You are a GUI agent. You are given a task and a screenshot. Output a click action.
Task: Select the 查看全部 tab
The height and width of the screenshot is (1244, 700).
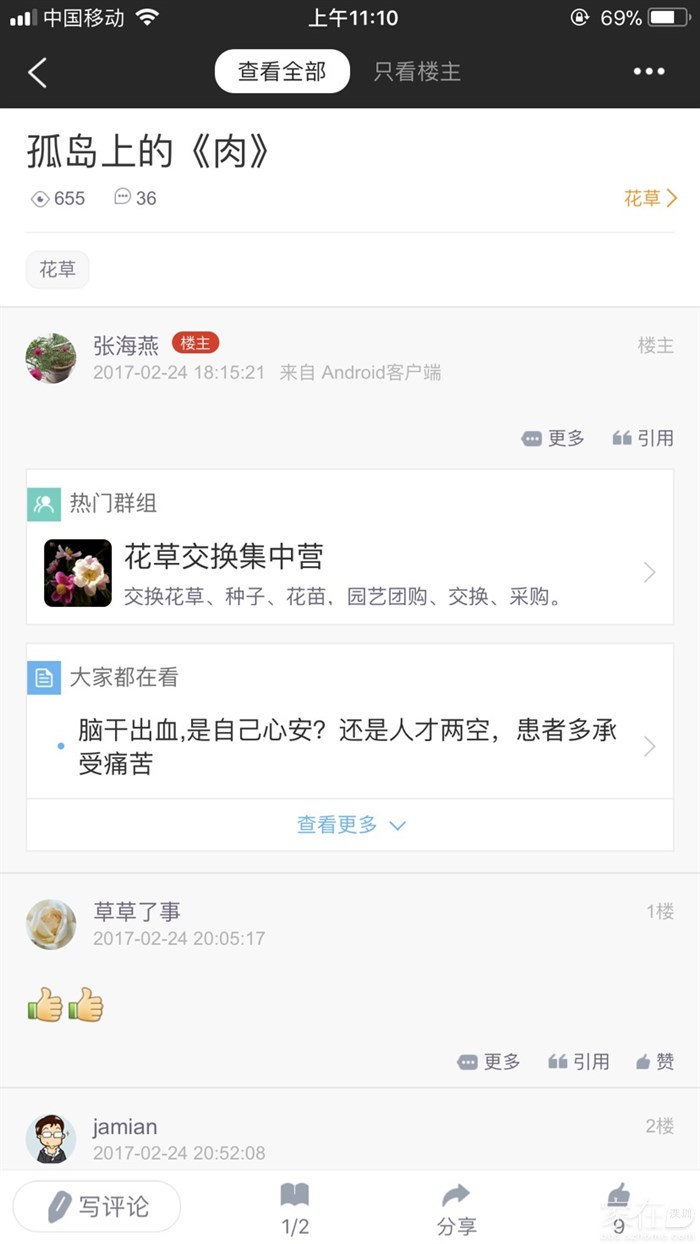(282, 72)
